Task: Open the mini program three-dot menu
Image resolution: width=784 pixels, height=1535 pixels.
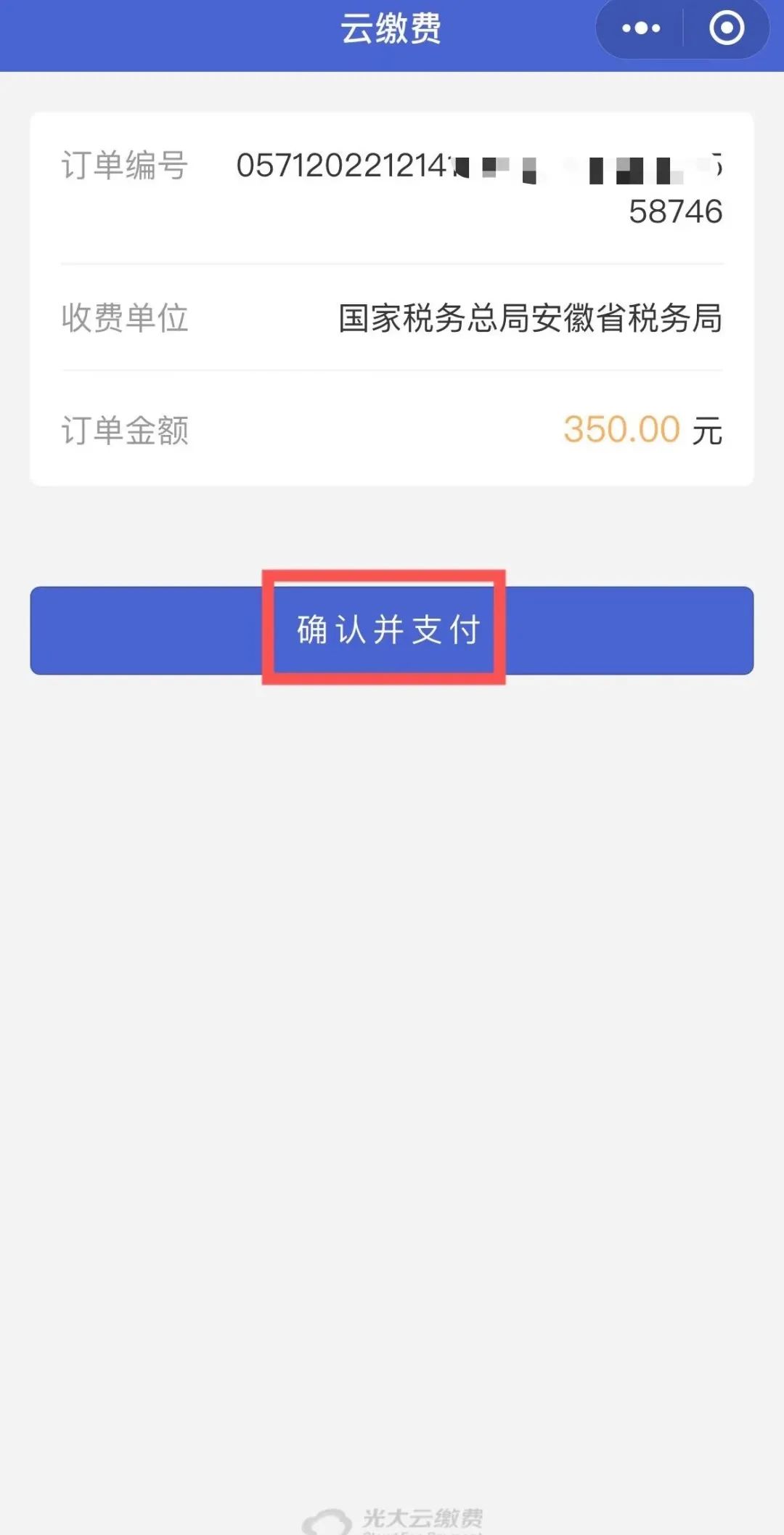Action: (x=641, y=29)
